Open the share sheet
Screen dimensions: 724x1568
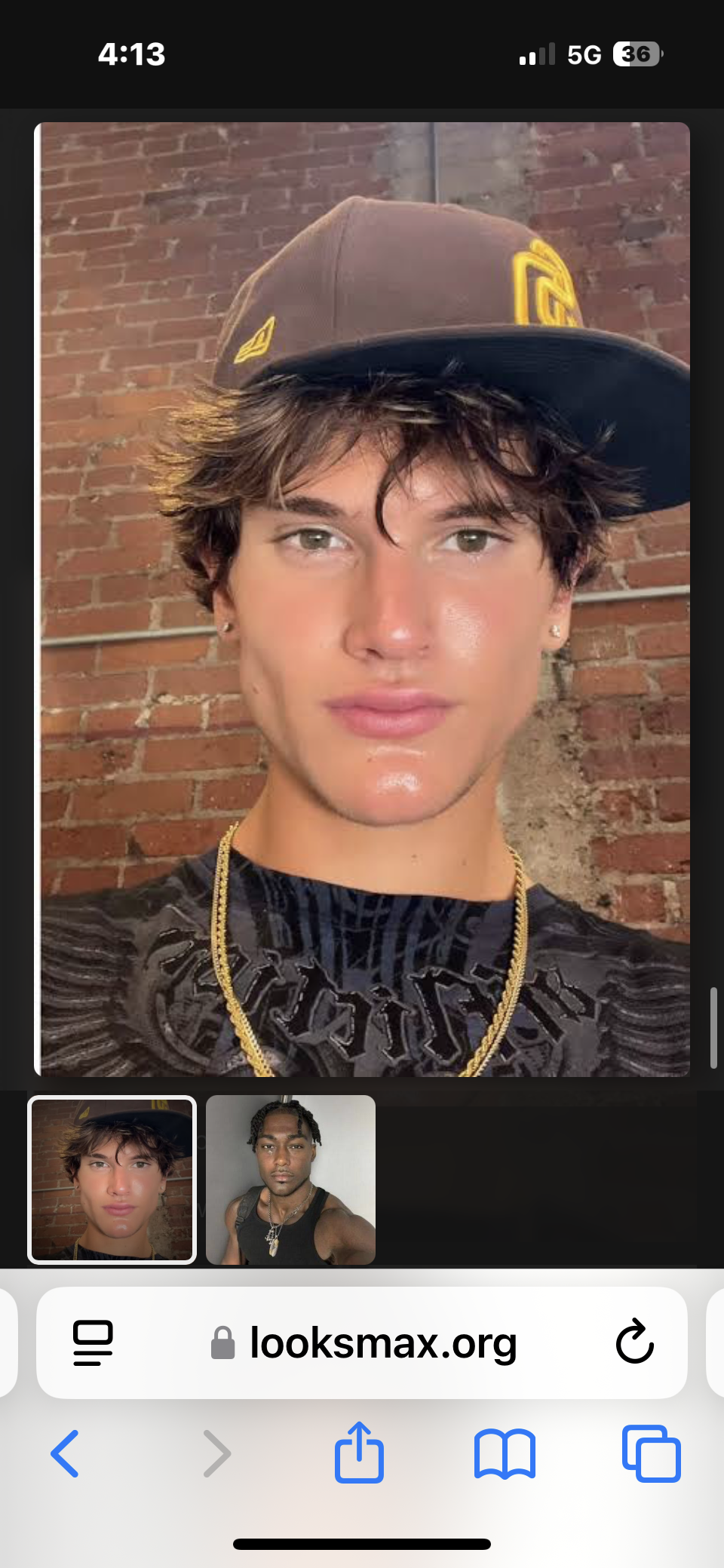[x=359, y=1453]
